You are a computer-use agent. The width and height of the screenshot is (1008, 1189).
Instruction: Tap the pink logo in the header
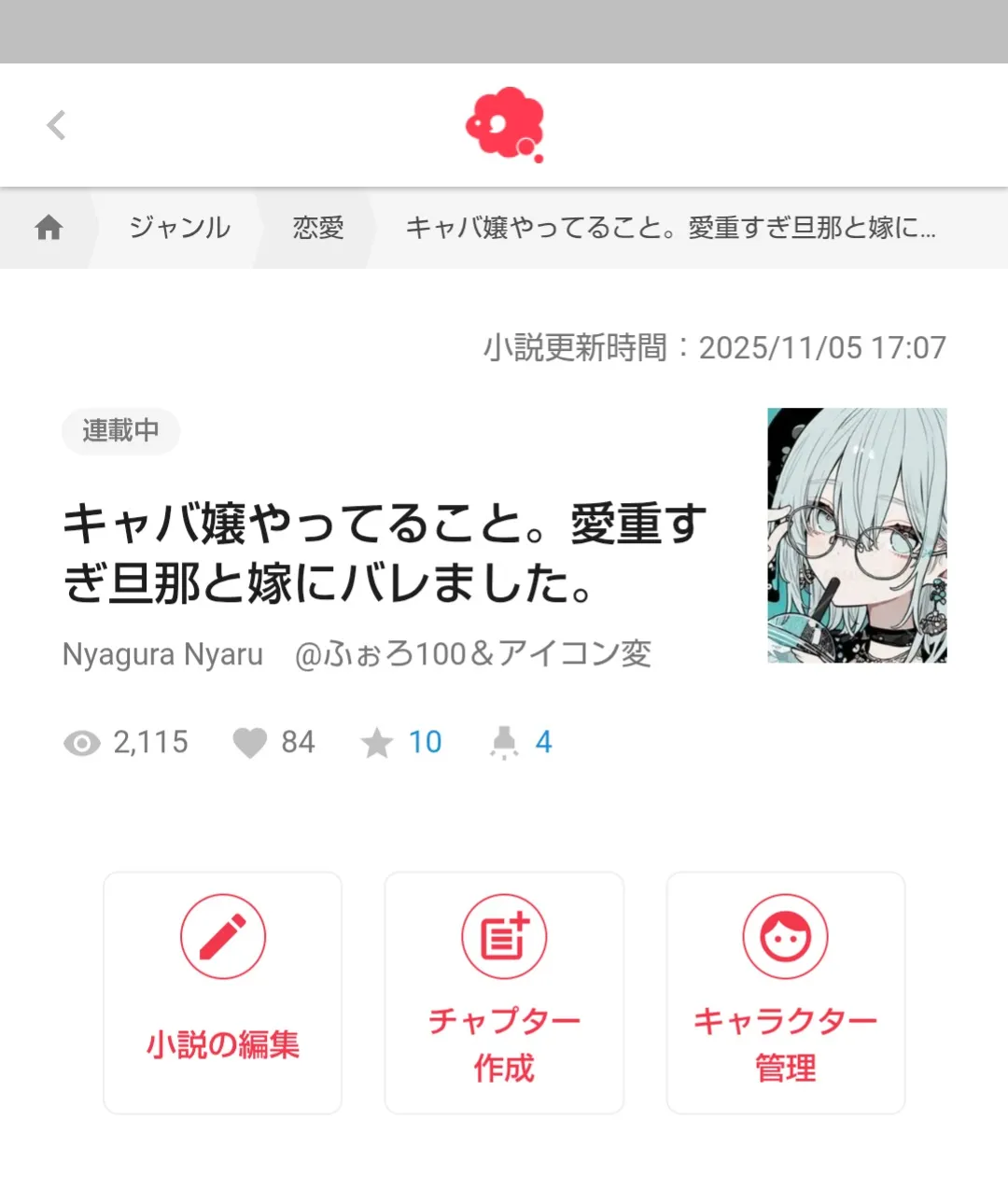[x=505, y=125]
